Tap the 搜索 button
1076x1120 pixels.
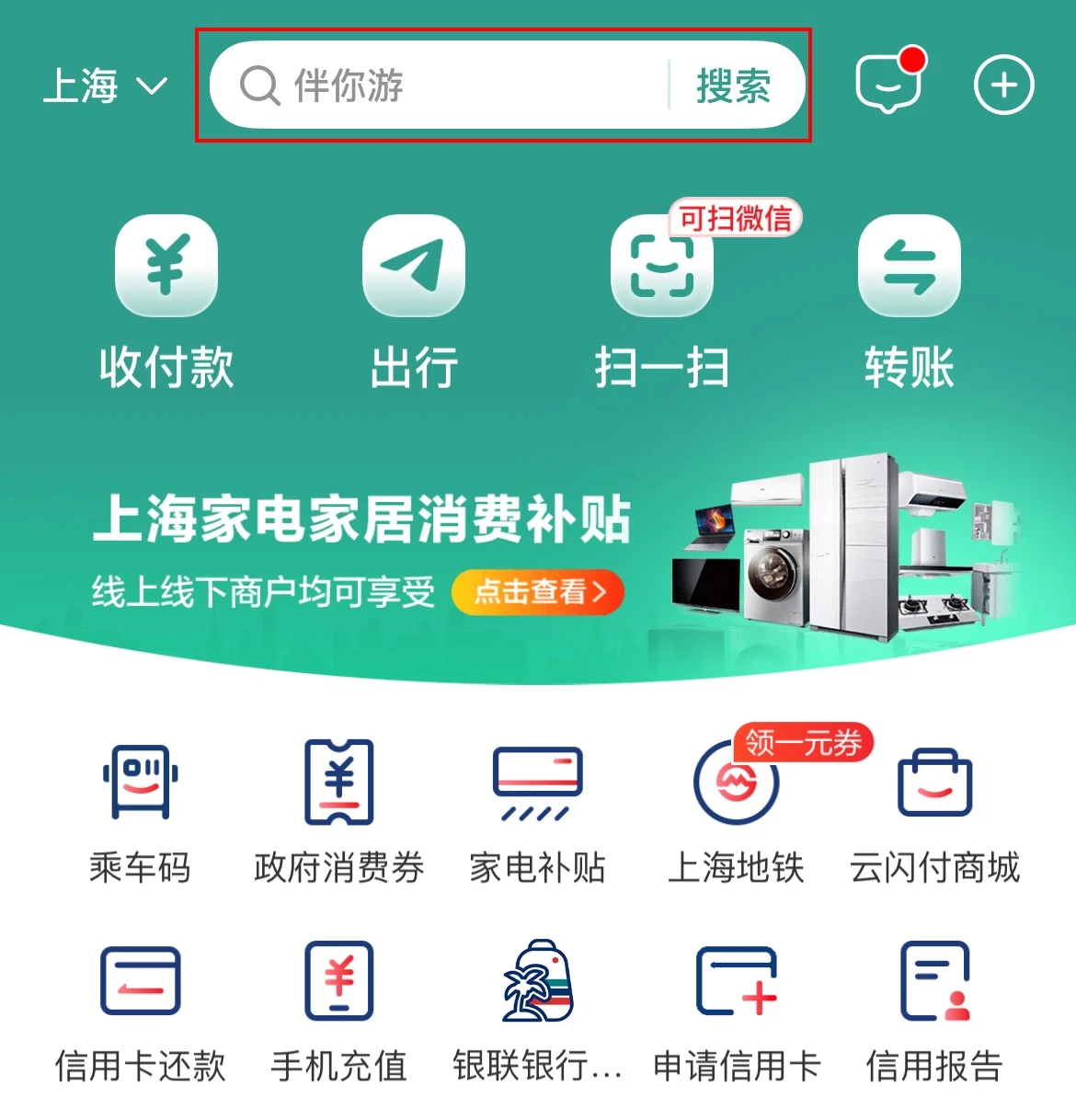[x=733, y=86]
